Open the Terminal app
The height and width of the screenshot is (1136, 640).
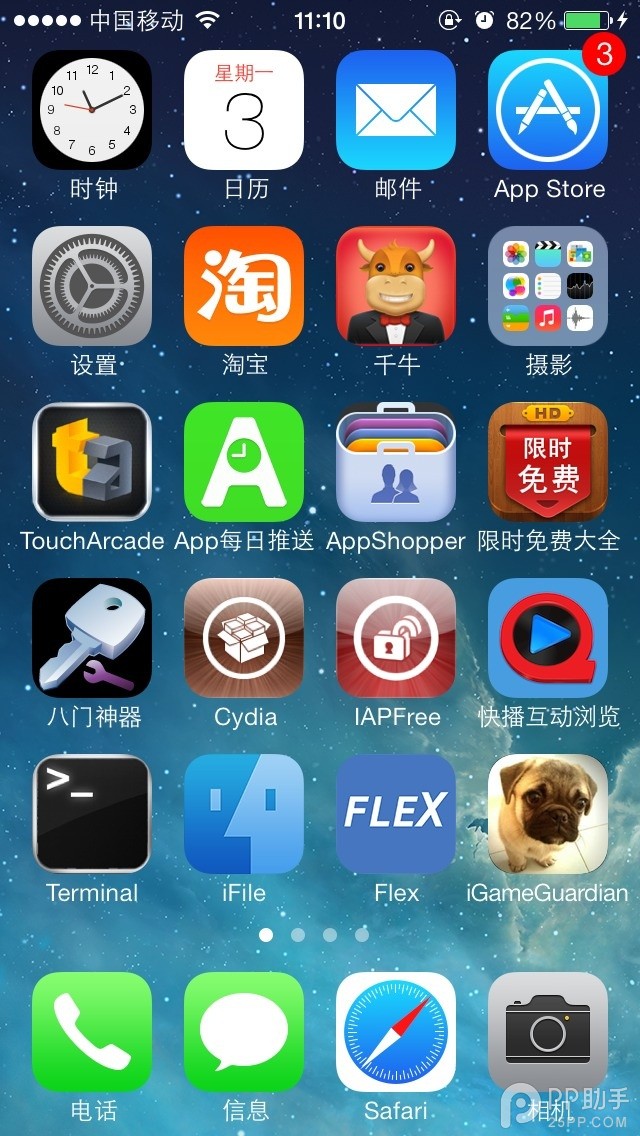[92, 814]
